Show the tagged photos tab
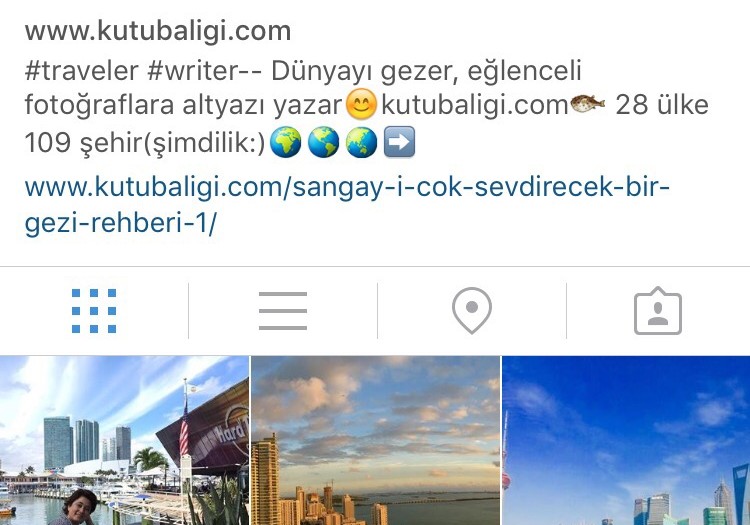The width and height of the screenshot is (750, 525). 658,311
